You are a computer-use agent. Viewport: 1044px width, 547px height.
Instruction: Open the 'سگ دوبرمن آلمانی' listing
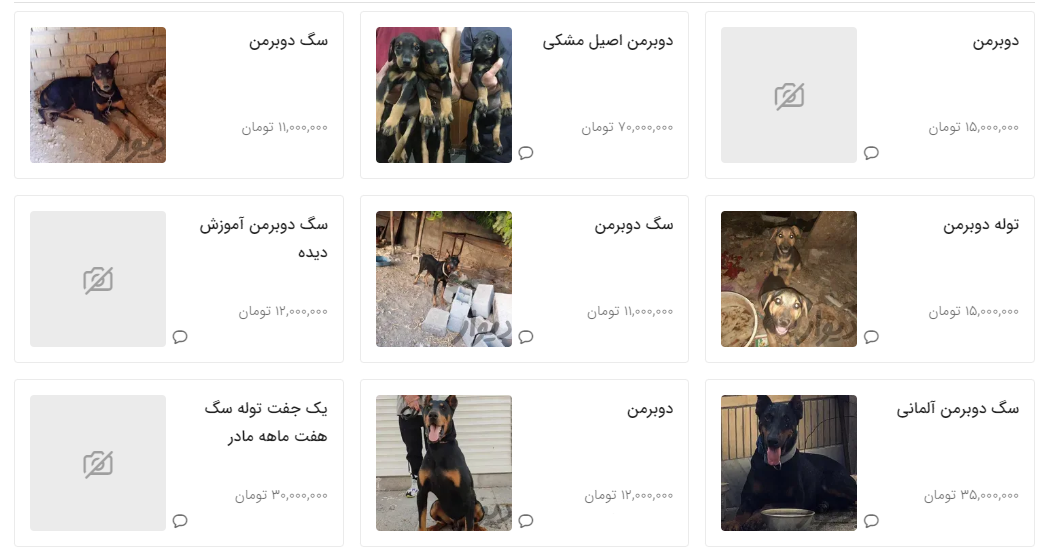[957, 410]
